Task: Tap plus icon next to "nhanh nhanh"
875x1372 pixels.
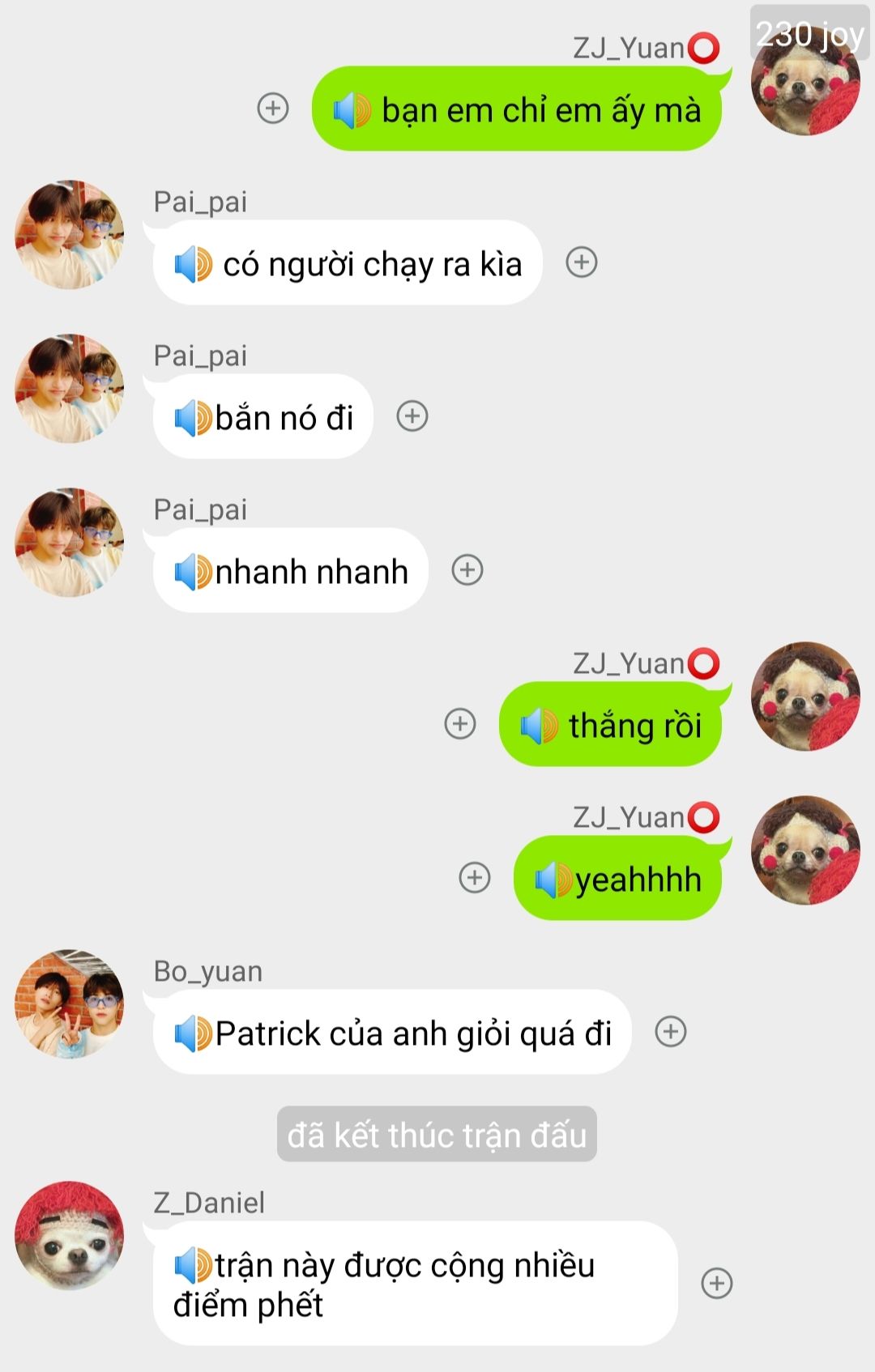Action: [467, 569]
